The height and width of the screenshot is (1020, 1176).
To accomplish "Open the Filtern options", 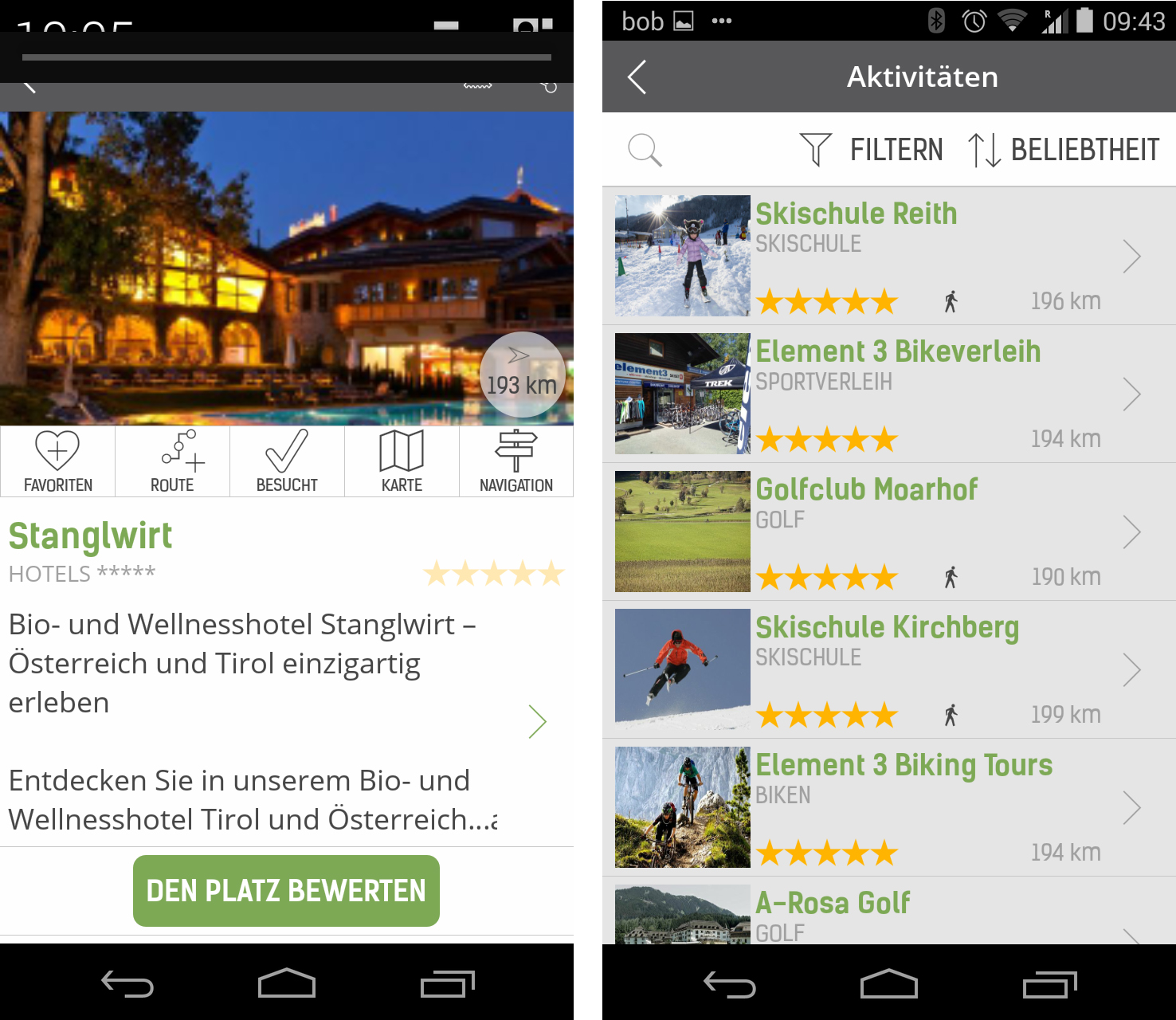I will click(871, 150).
